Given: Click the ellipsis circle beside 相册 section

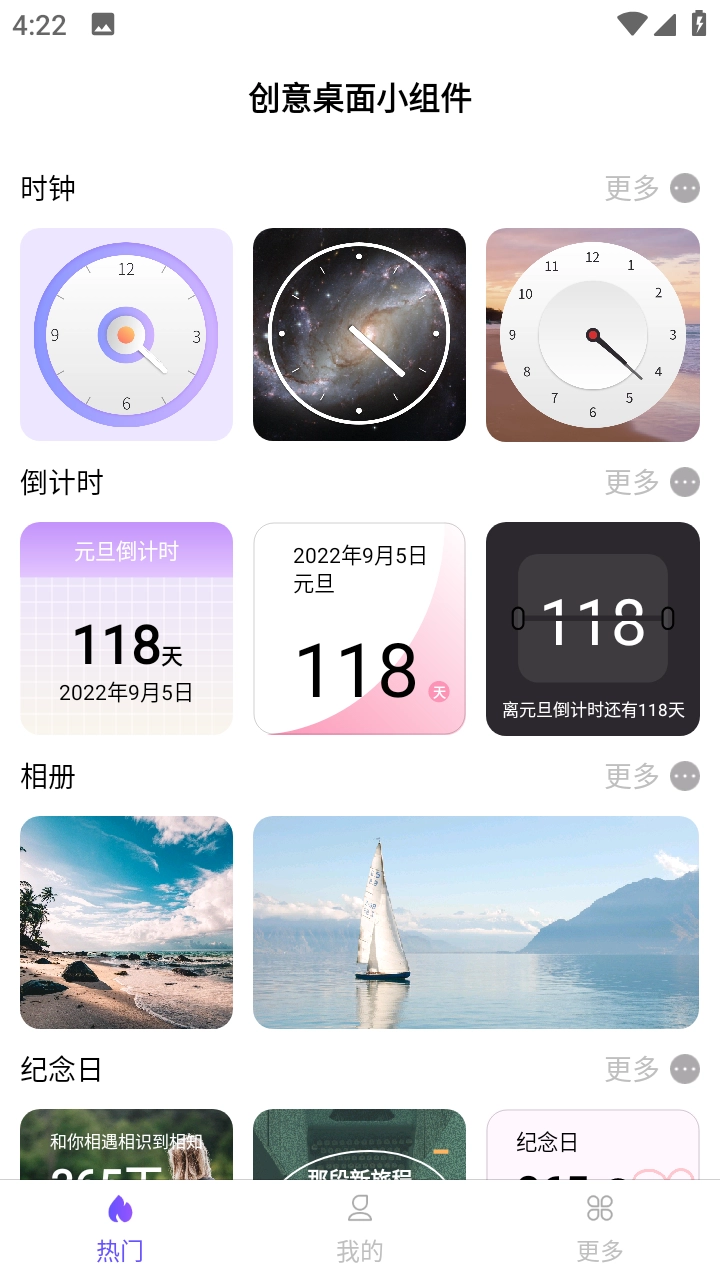Looking at the screenshot, I should tap(684, 775).
